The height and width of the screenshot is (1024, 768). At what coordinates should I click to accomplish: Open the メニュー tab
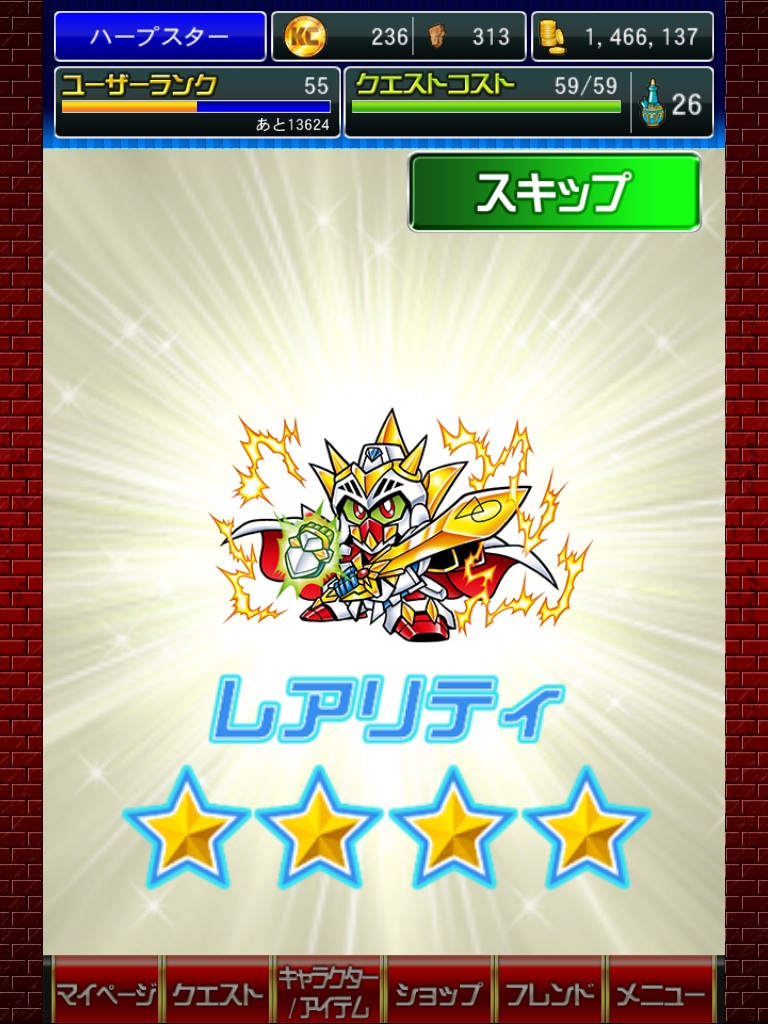click(x=661, y=993)
